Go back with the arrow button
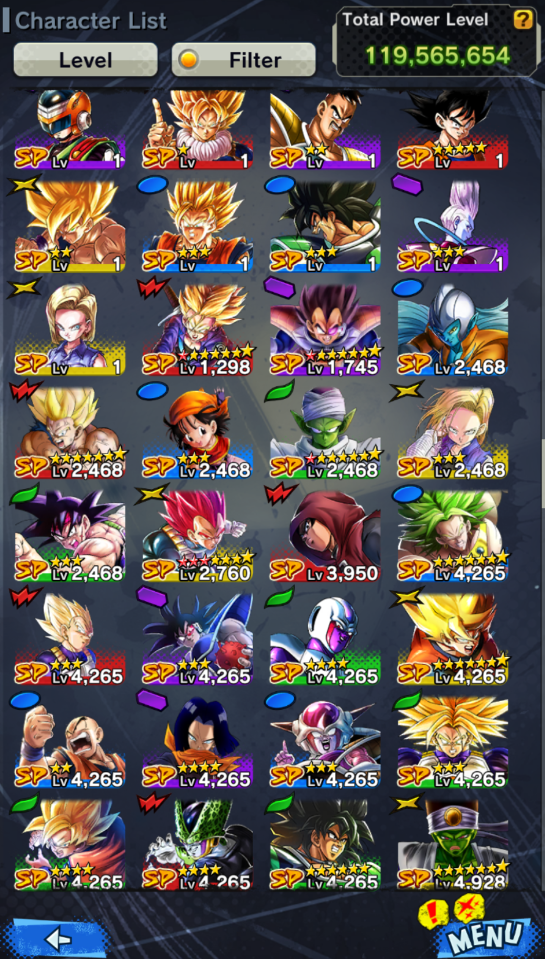545x959 pixels. click(x=59, y=938)
